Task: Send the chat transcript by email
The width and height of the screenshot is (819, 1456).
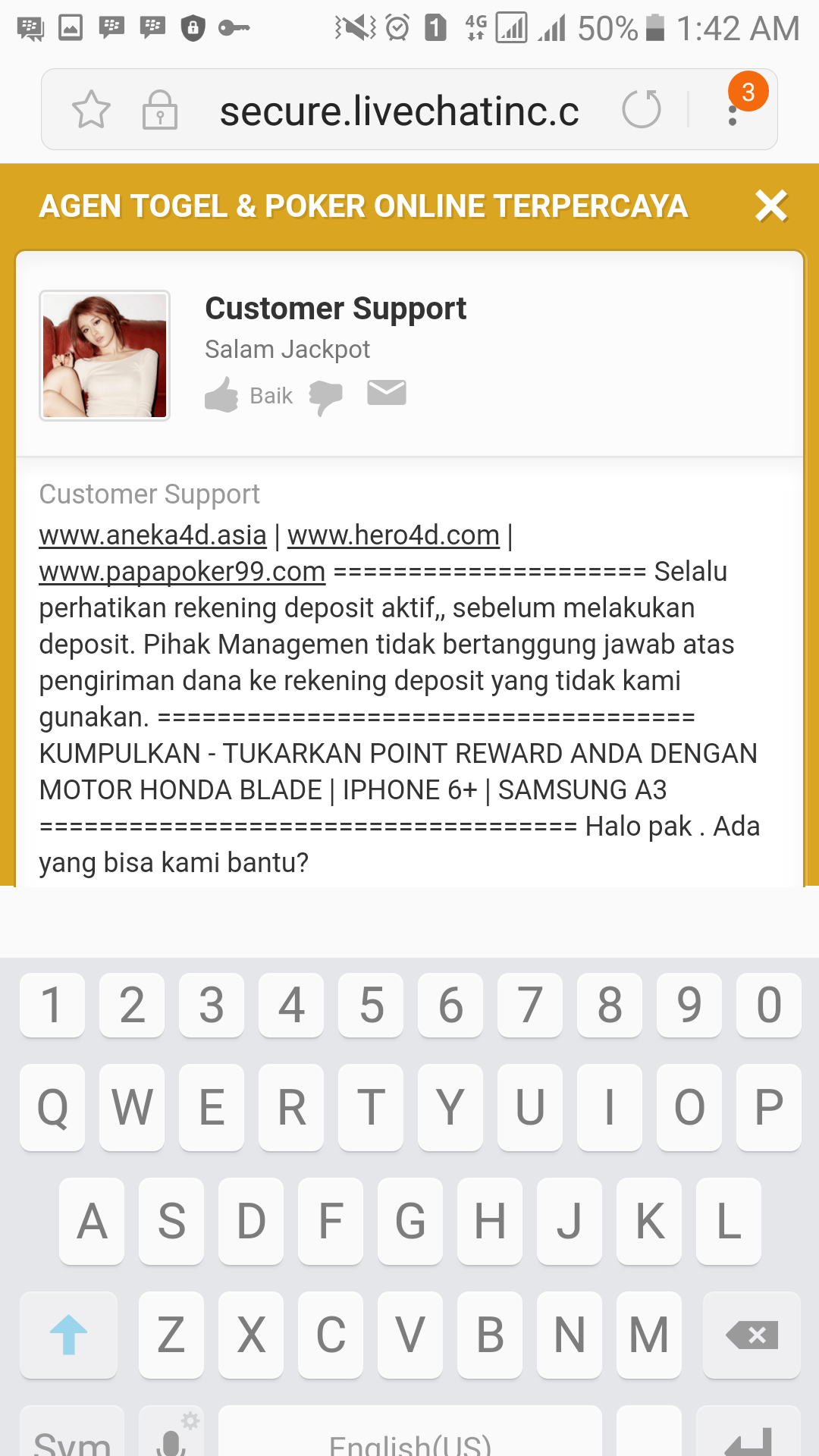Action: click(387, 393)
